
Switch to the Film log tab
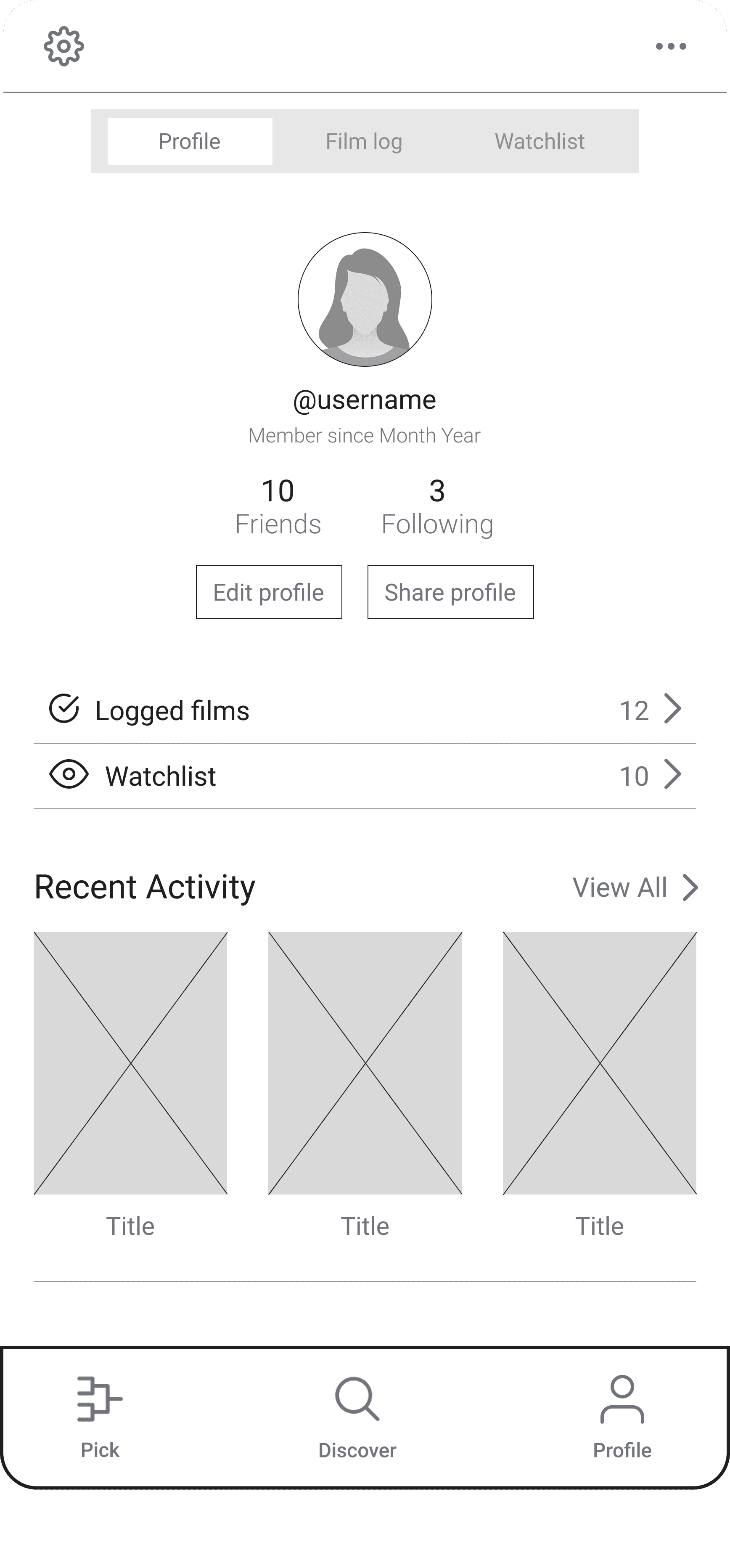pyautogui.click(x=364, y=141)
